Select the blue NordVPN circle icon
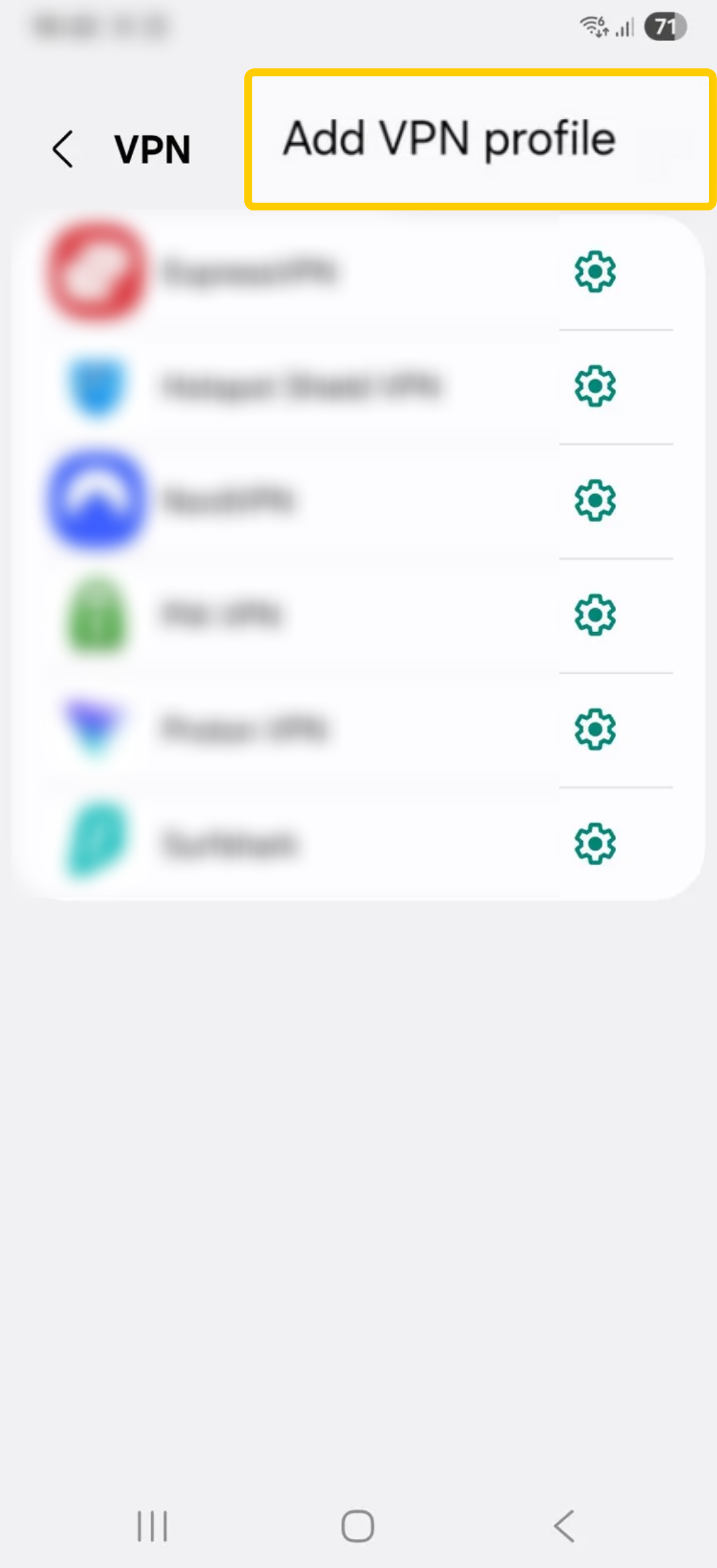This screenshot has width=717, height=1568. click(96, 501)
